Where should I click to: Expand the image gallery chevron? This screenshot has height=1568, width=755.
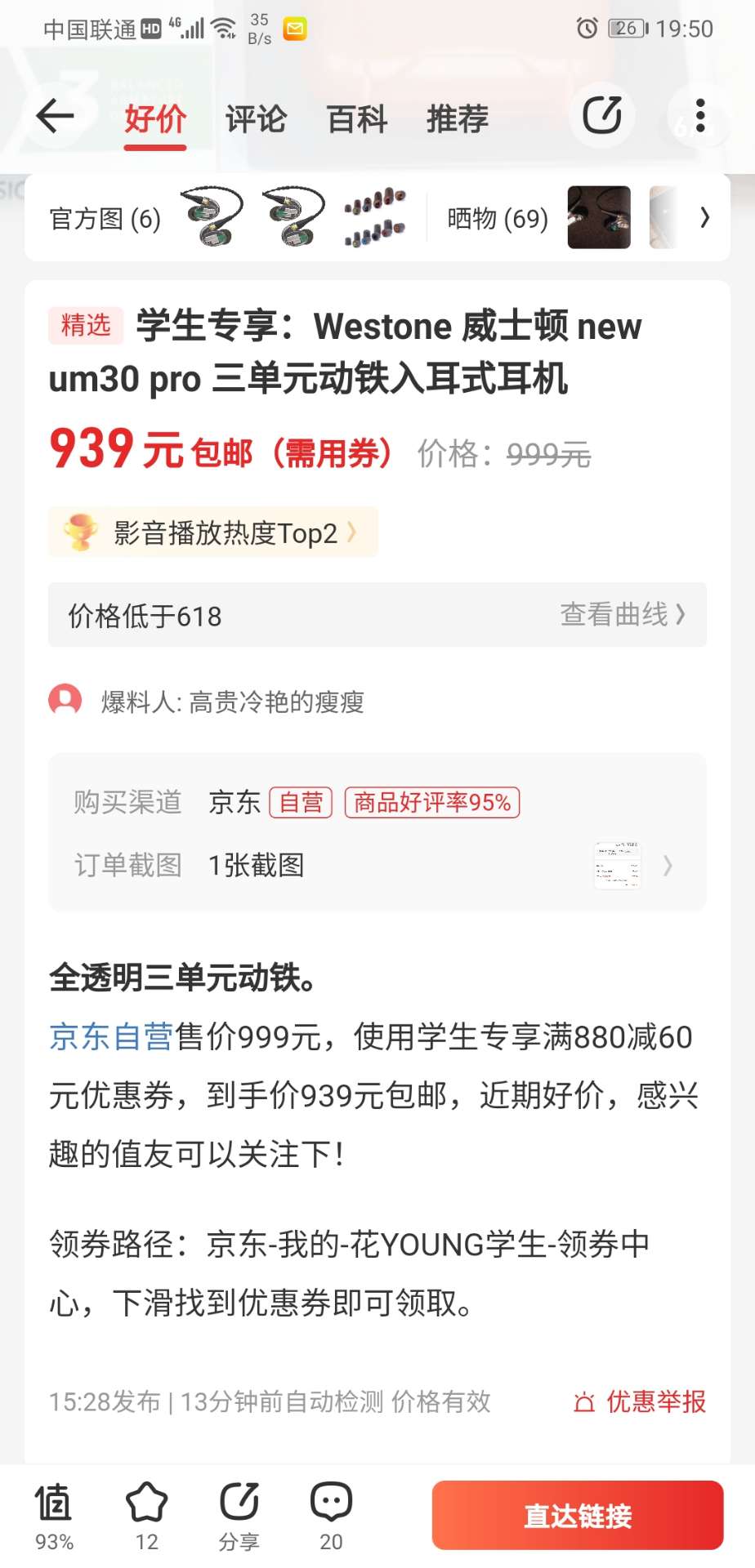(704, 218)
